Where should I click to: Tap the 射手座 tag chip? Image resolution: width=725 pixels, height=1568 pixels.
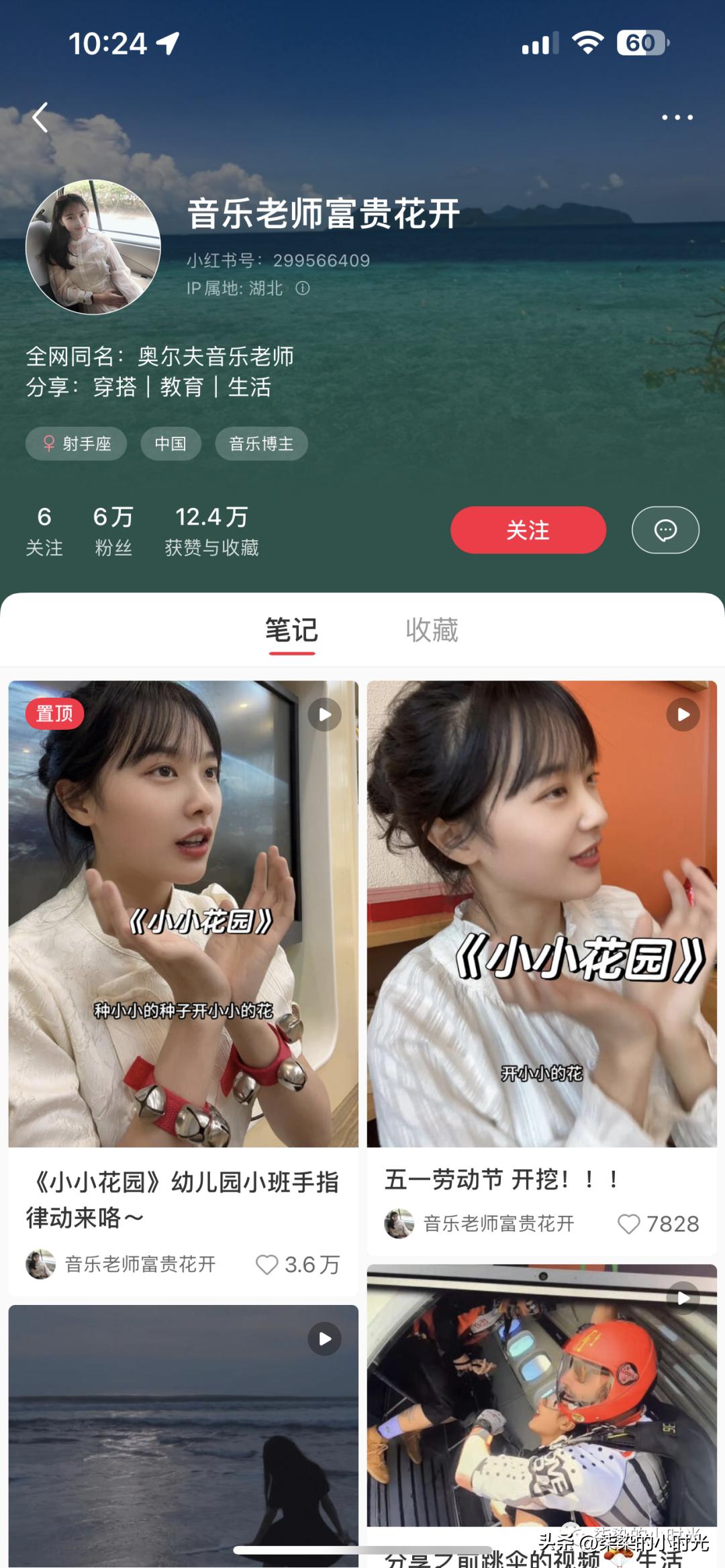click(x=76, y=443)
